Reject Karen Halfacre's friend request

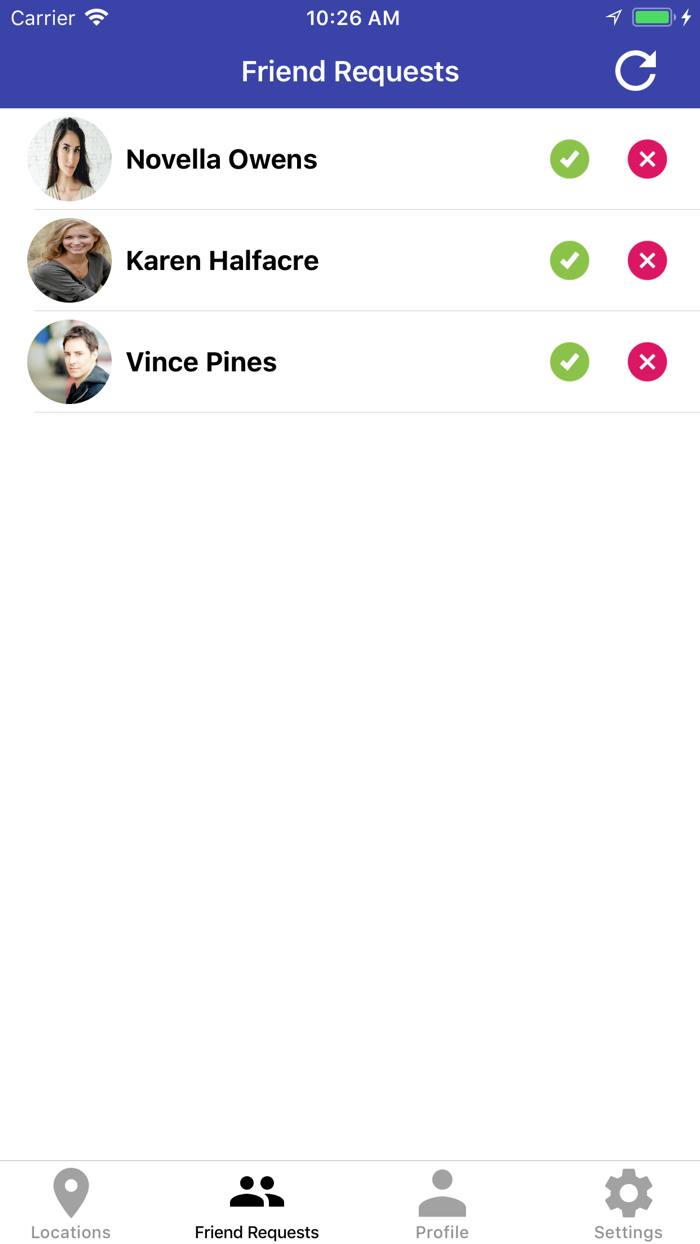647,260
